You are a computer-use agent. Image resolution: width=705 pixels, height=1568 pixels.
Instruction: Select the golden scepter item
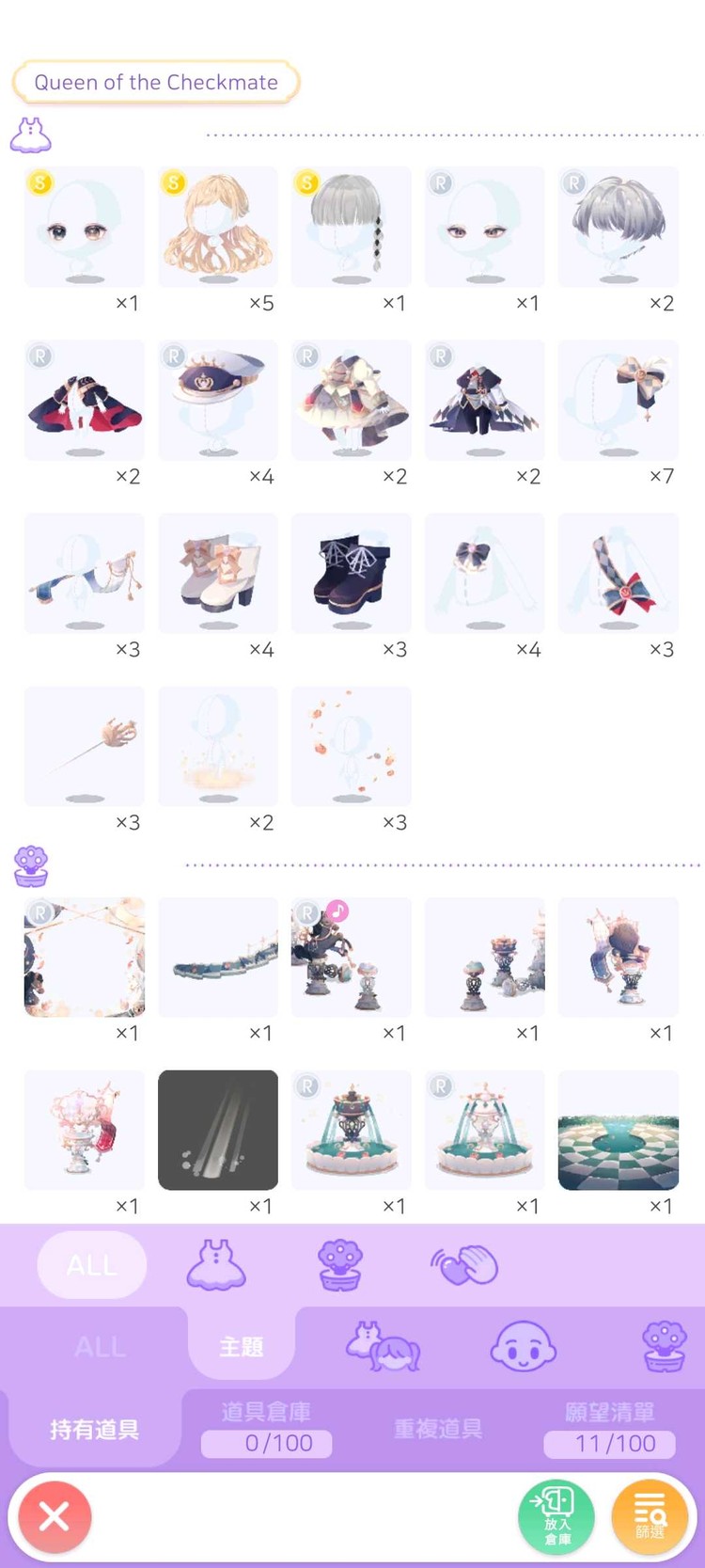tap(85, 746)
